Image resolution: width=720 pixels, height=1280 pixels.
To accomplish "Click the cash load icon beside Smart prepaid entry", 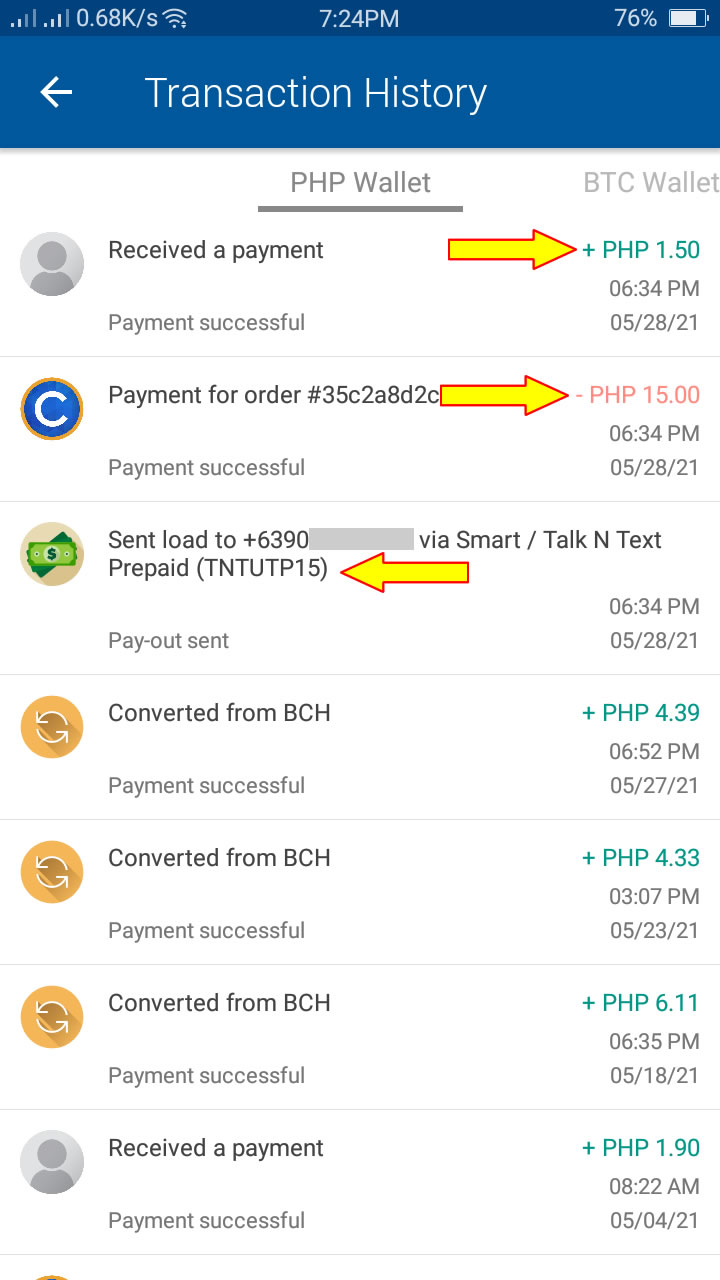I will (x=52, y=554).
